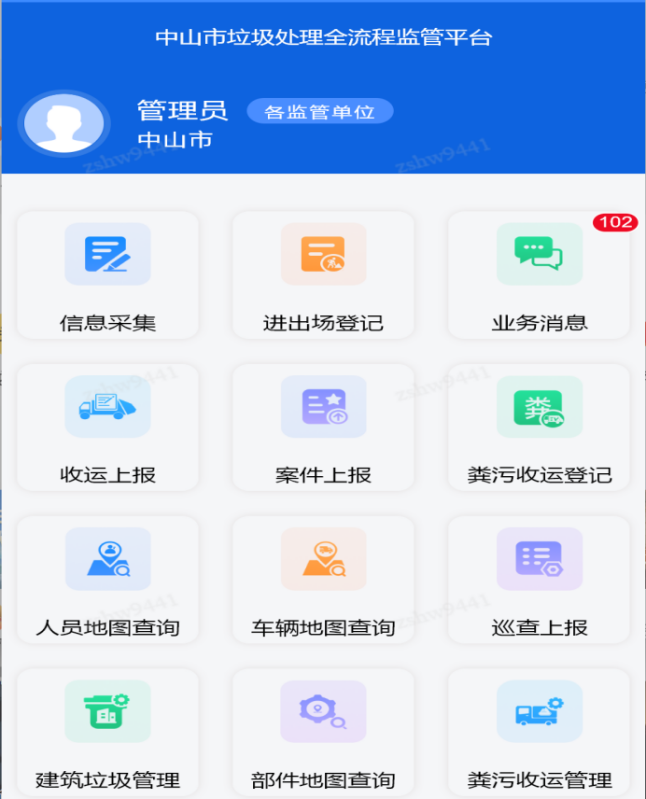The image size is (646, 799).
Task: Open 车辆地图查询 vehicle map
Action: pyautogui.click(x=323, y=580)
